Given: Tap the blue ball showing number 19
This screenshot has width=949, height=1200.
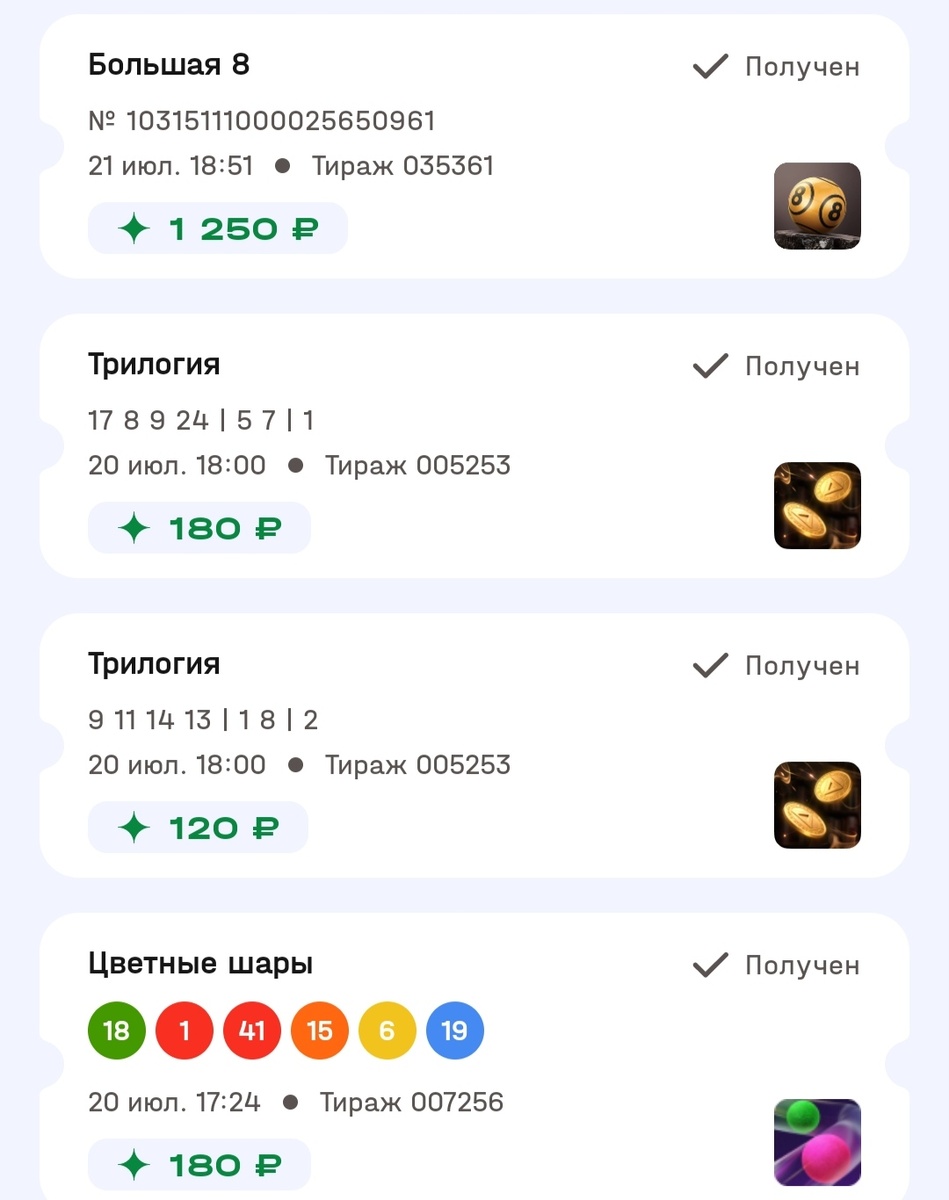Looking at the screenshot, I should tap(455, 1030).
